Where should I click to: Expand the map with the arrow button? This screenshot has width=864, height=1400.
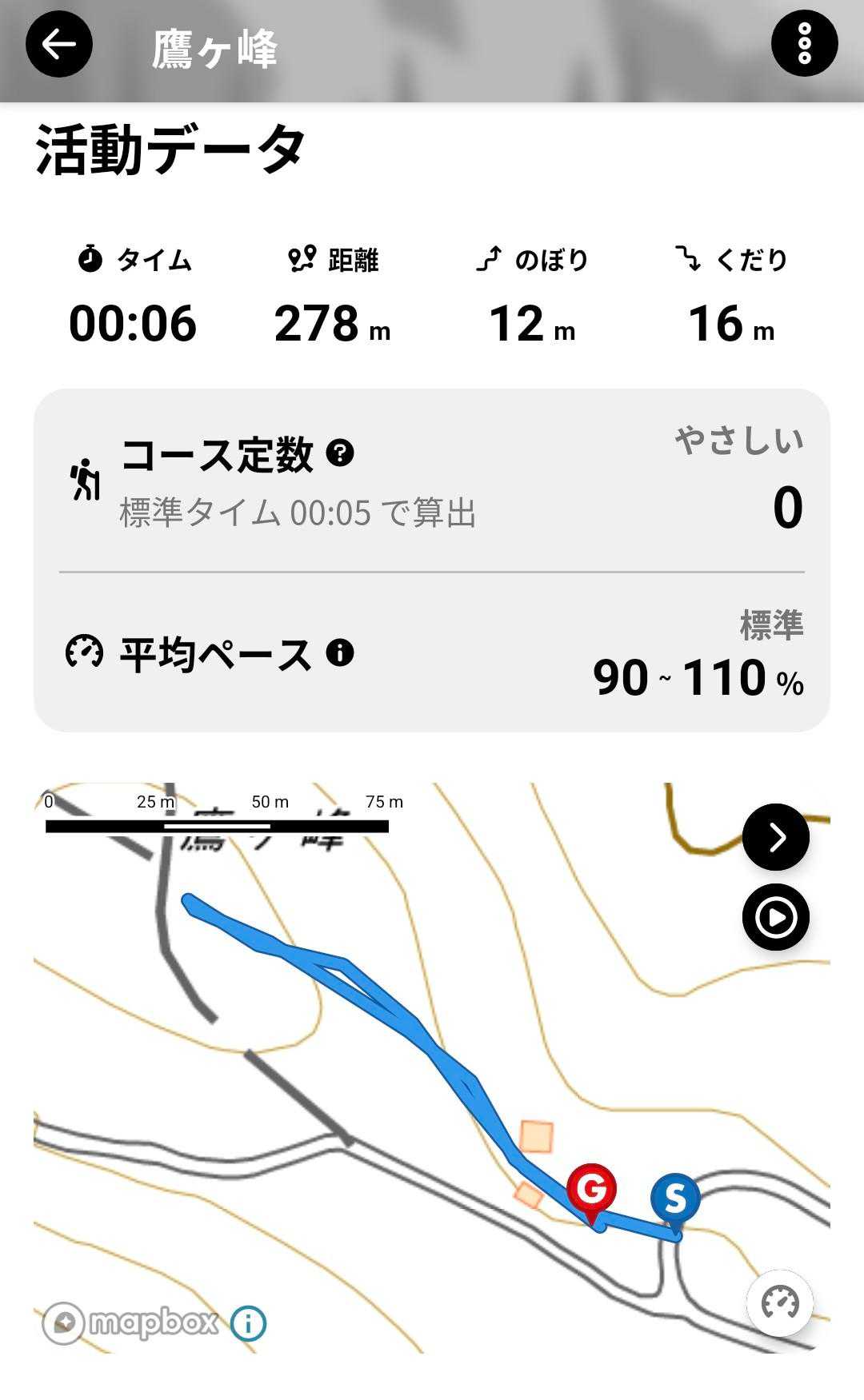tap(775, 837)
